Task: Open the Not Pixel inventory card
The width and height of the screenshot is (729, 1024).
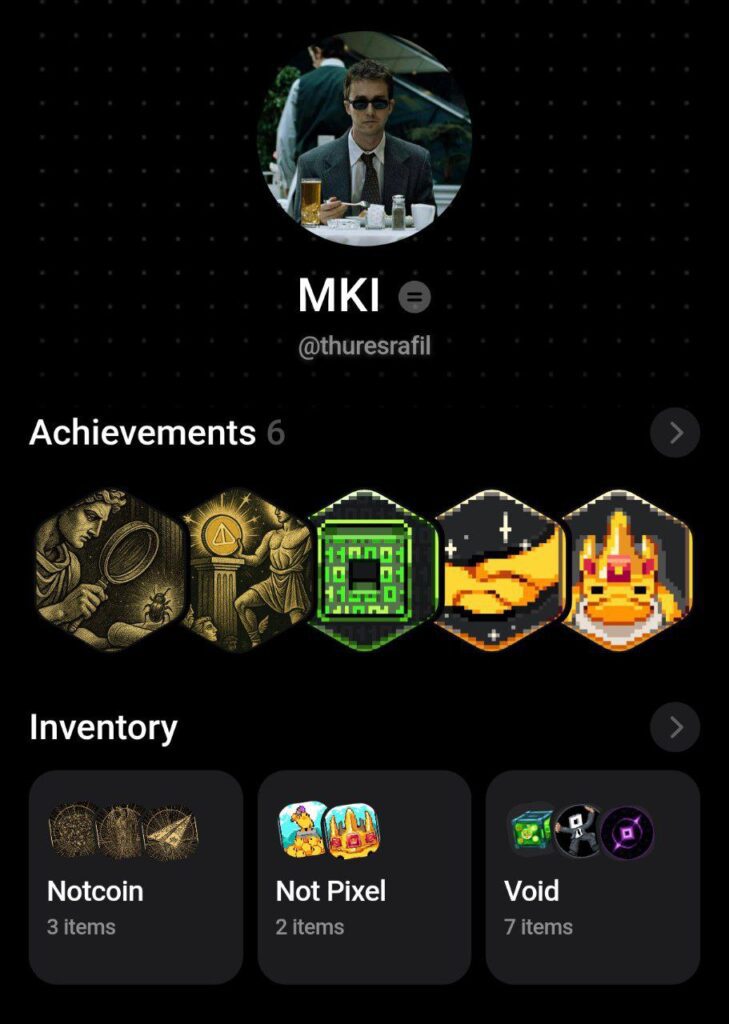Action: [364, 877]
